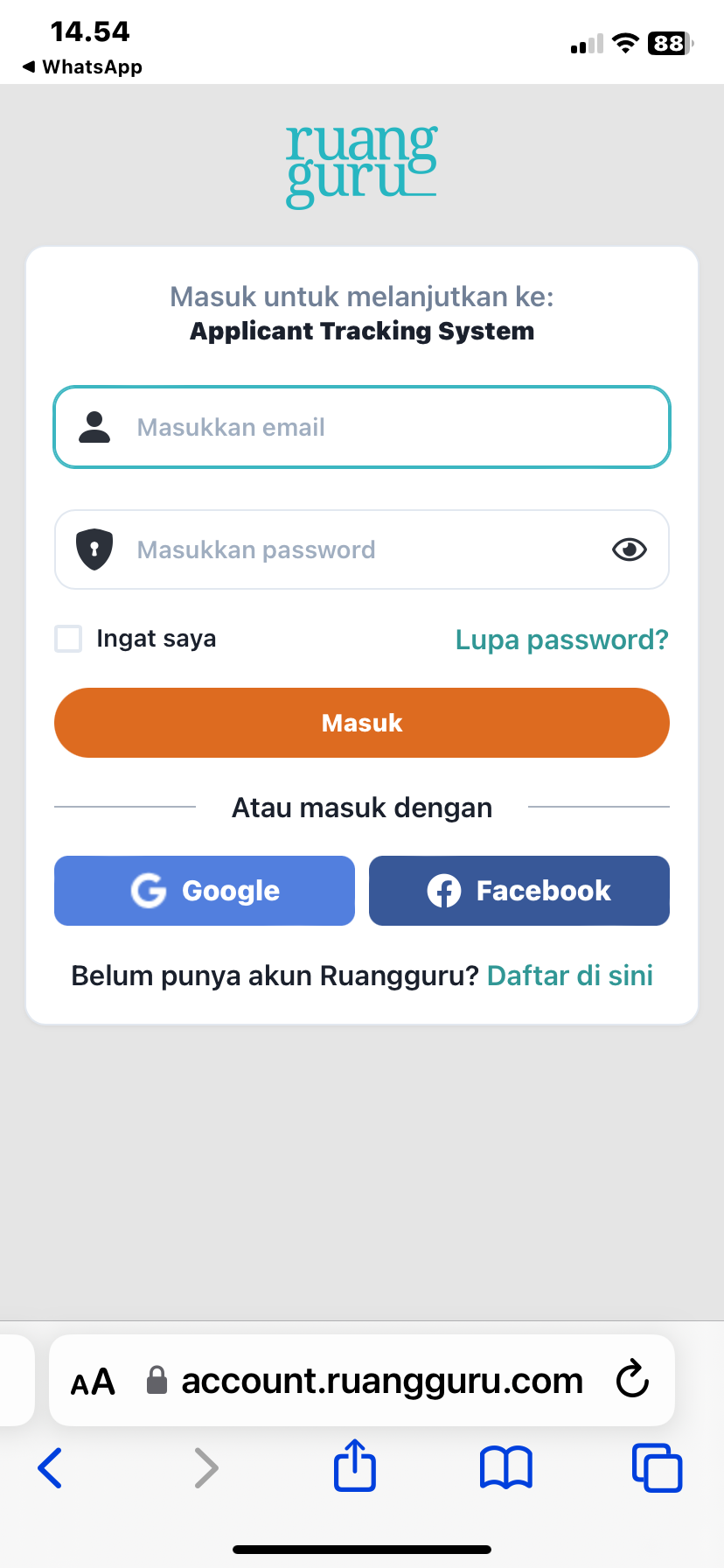Open the Daftar di sini link

(569, 976)
